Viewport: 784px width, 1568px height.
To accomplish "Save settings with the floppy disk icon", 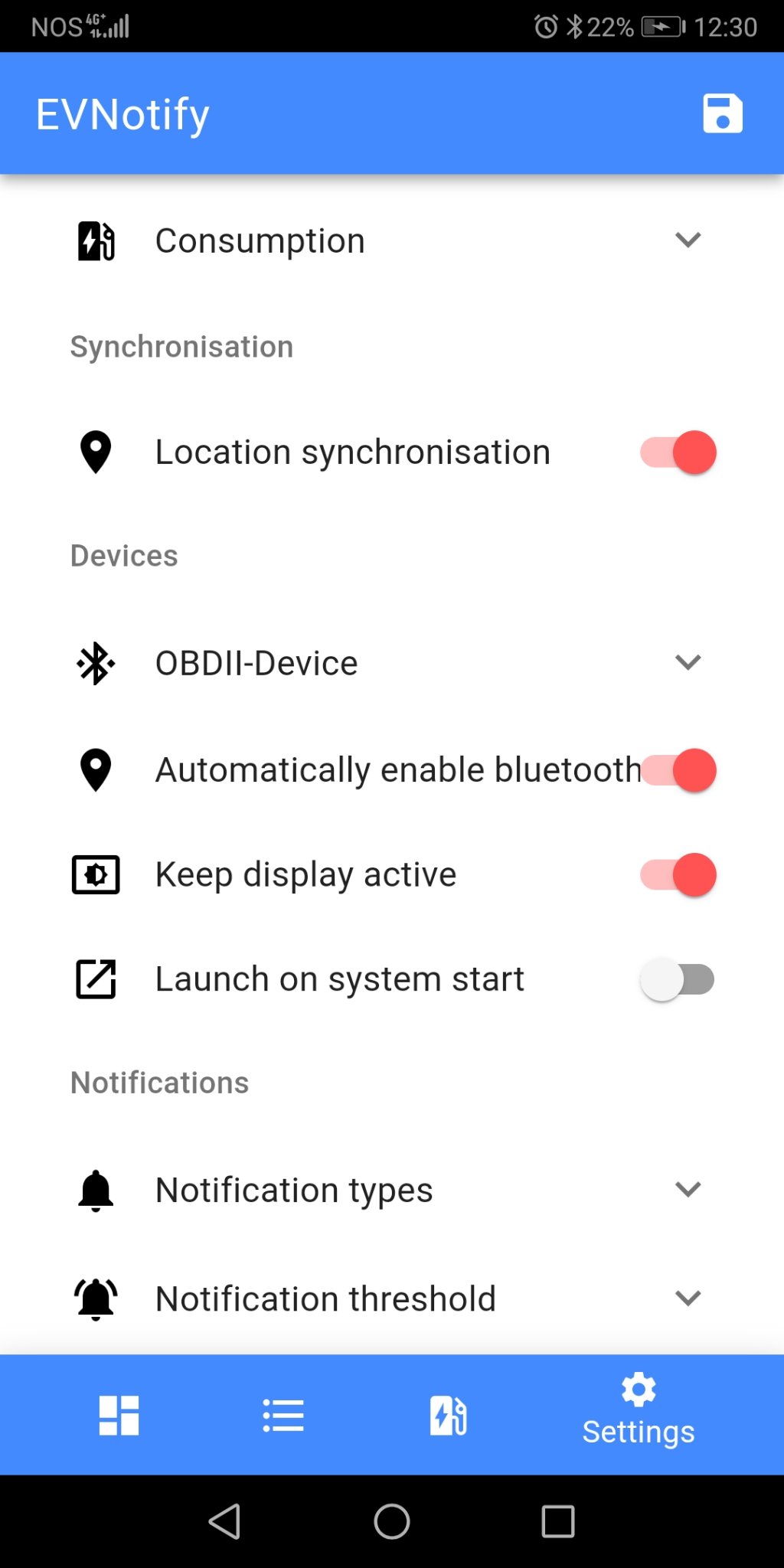I will point(723,114).
